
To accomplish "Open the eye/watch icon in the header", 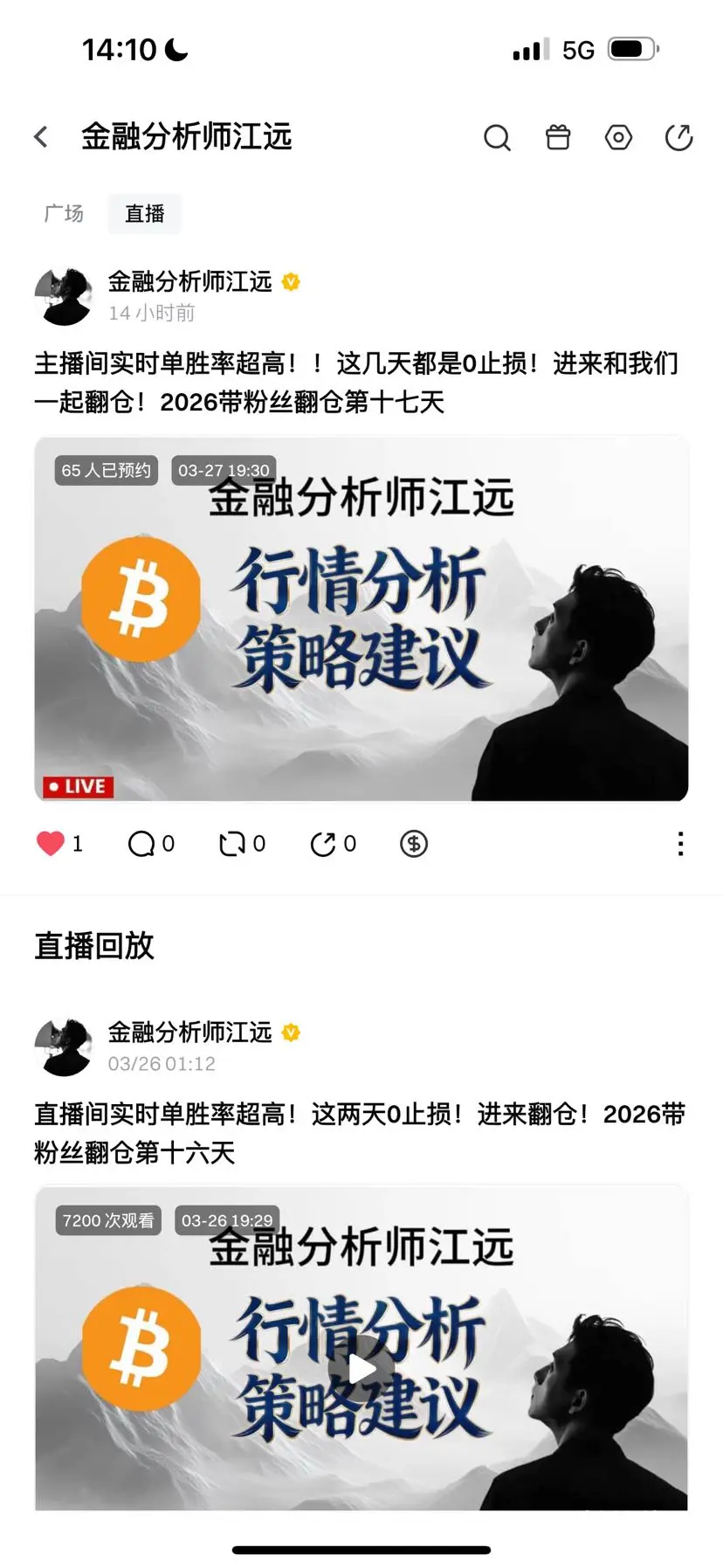I will (618, 137).
